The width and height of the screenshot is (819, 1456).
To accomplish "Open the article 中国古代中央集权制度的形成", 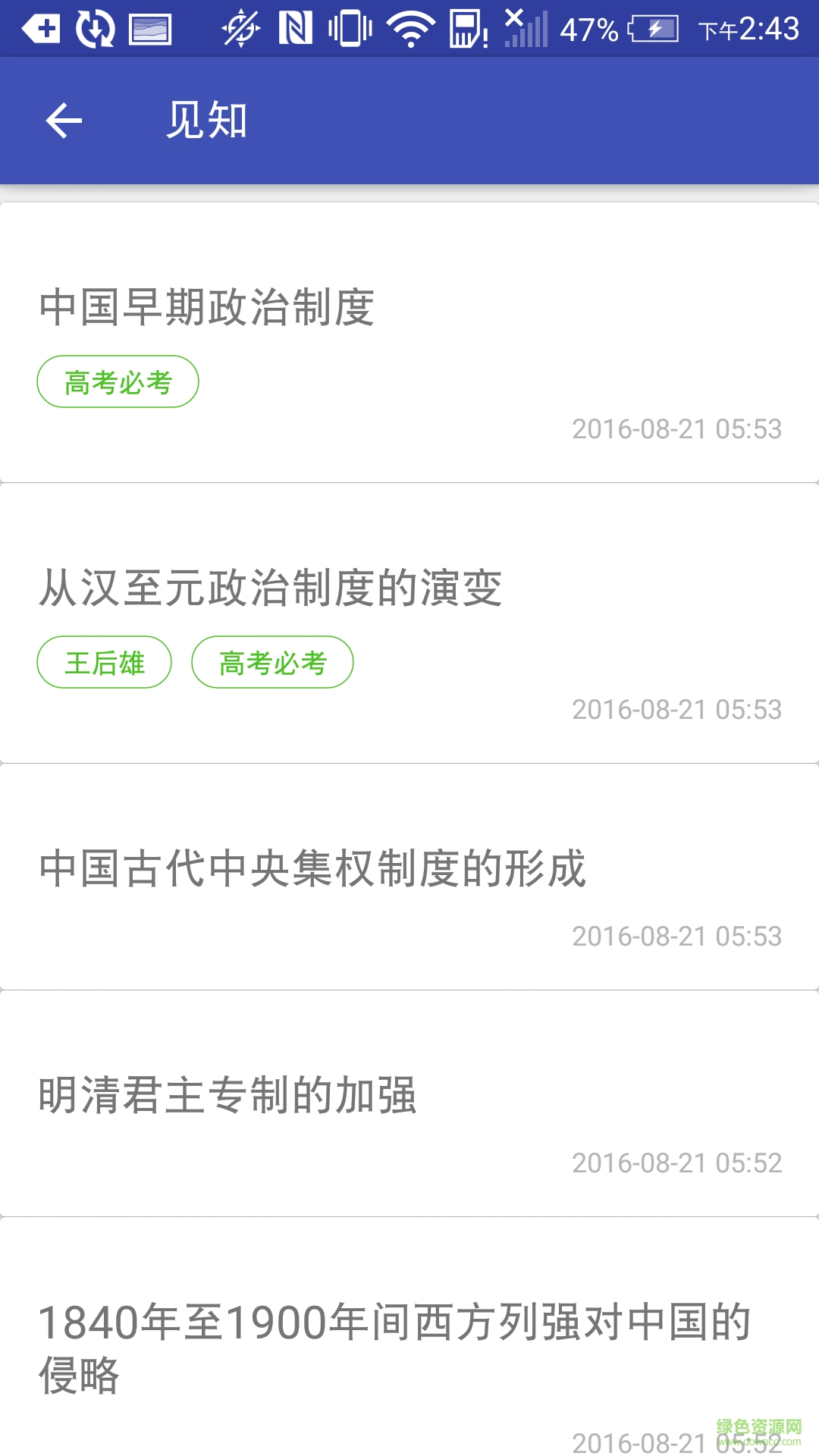I will click(x=312, y=868).
